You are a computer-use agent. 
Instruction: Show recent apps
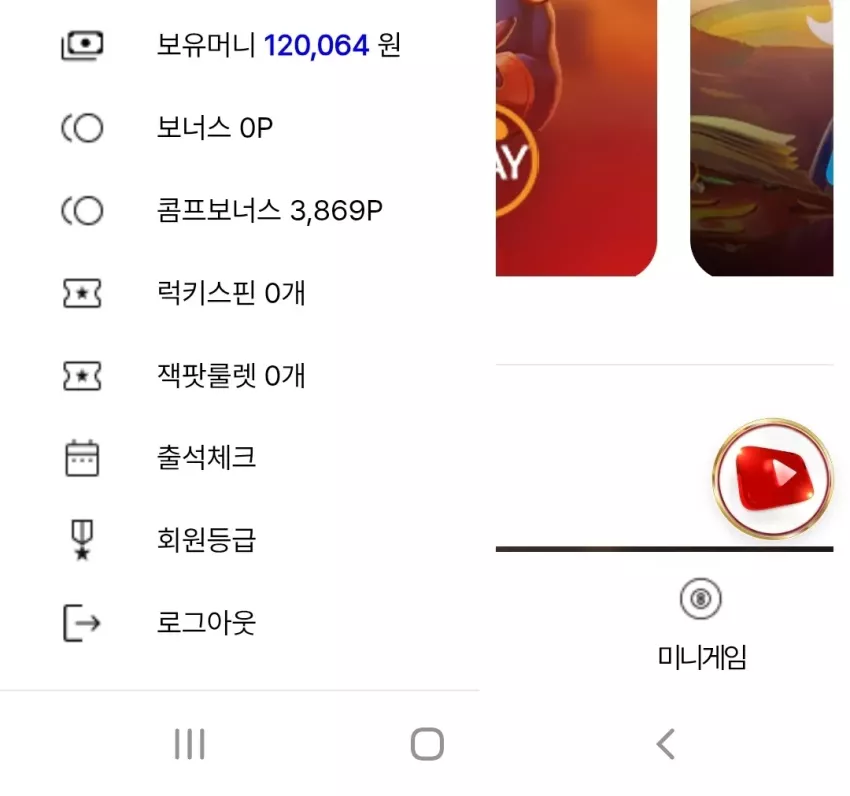tap(190, 744)
